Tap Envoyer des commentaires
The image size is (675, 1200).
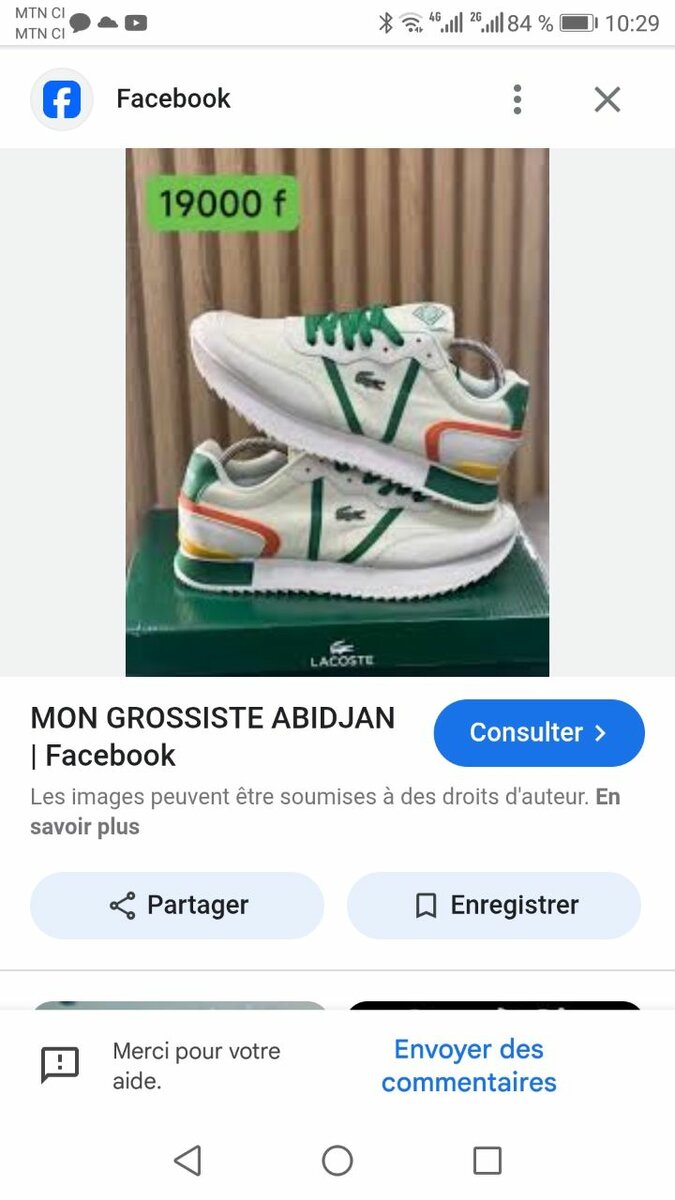tap(469, 1065)
